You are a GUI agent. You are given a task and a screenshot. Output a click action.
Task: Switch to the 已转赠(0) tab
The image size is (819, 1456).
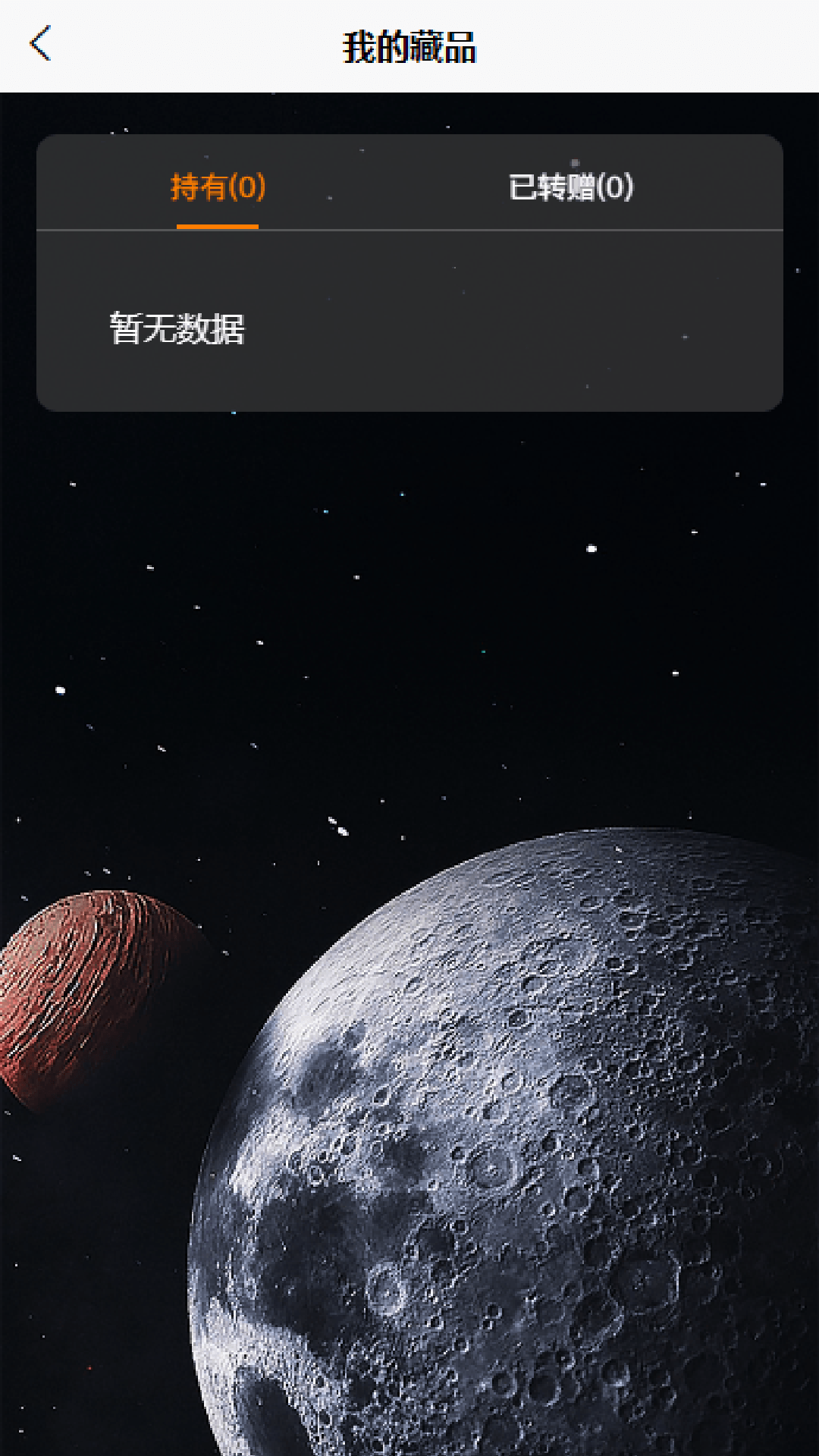pos(570,187)
